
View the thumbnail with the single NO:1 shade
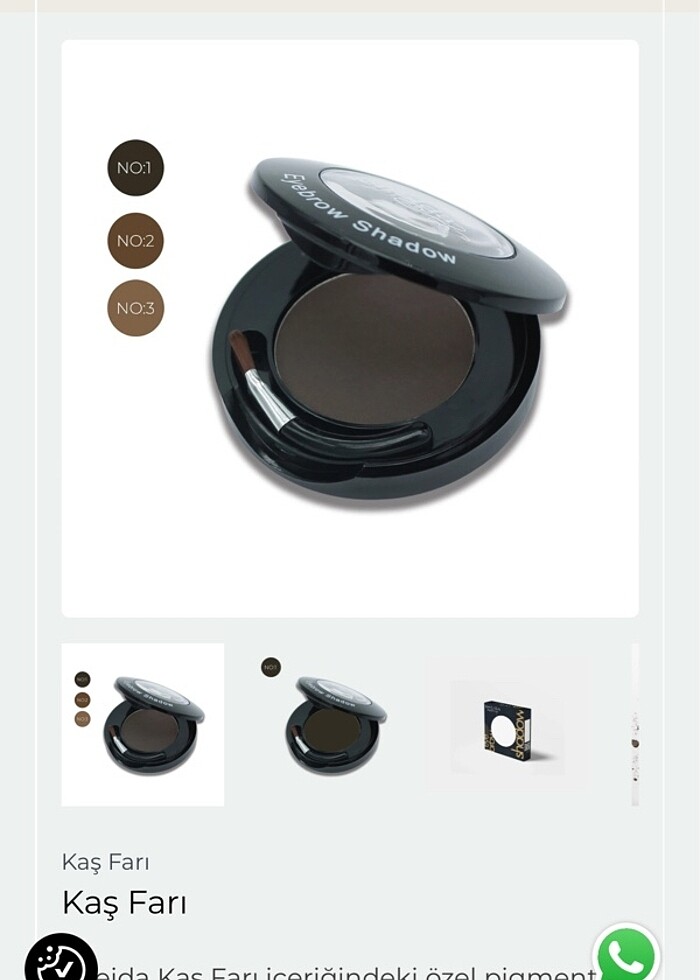tap(324, 724)
